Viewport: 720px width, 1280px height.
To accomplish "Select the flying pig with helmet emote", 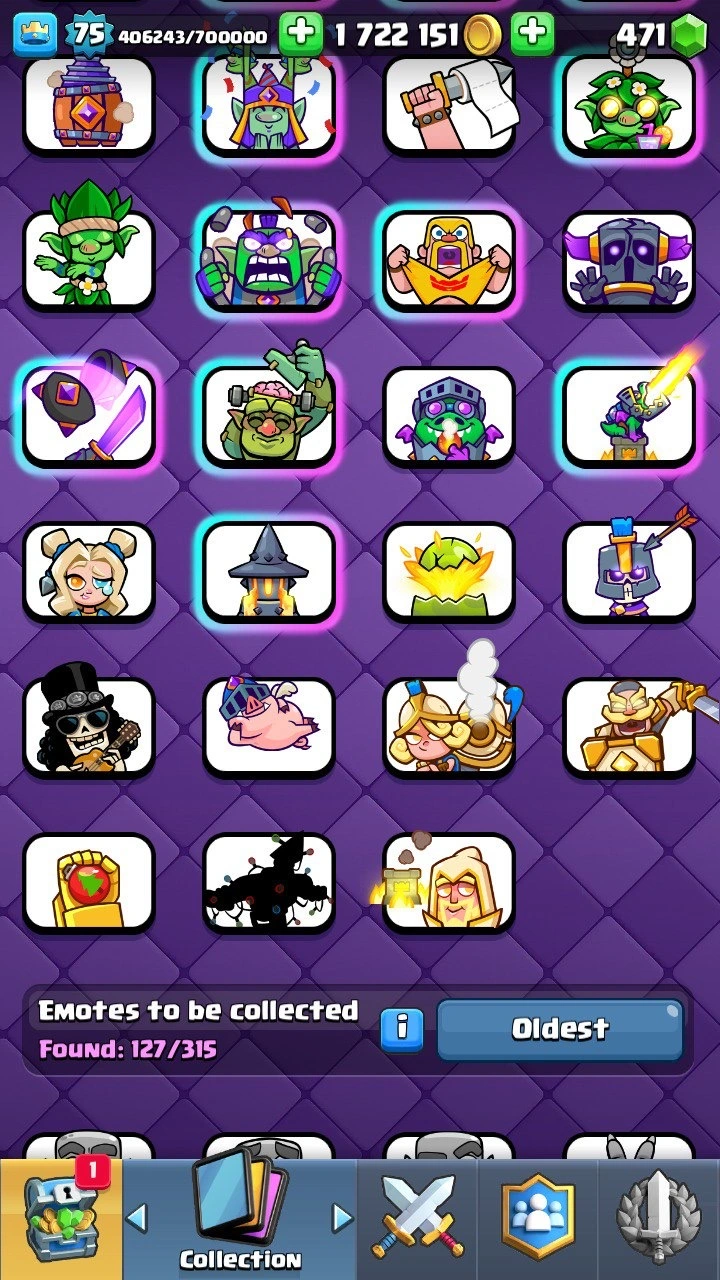I will coord(268,724).
